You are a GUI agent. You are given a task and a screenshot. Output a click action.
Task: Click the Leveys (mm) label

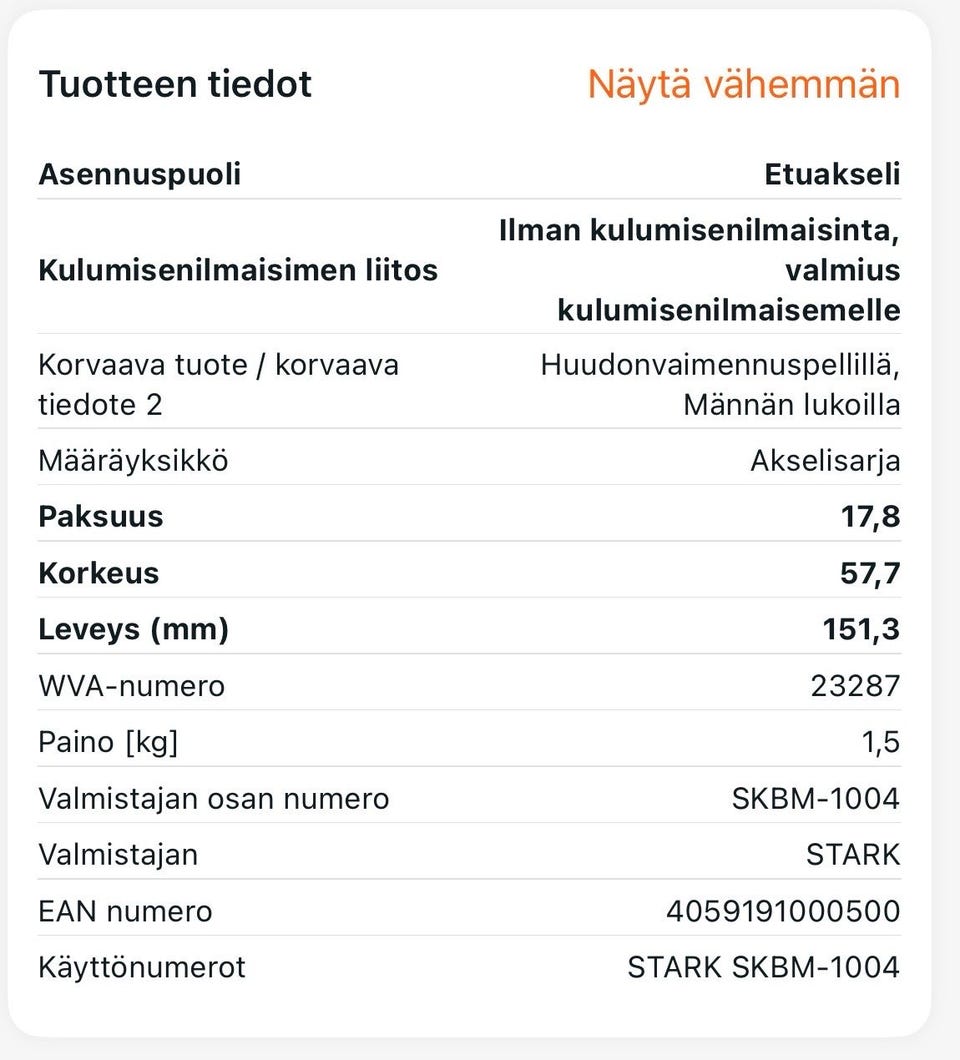click(133, 629)
